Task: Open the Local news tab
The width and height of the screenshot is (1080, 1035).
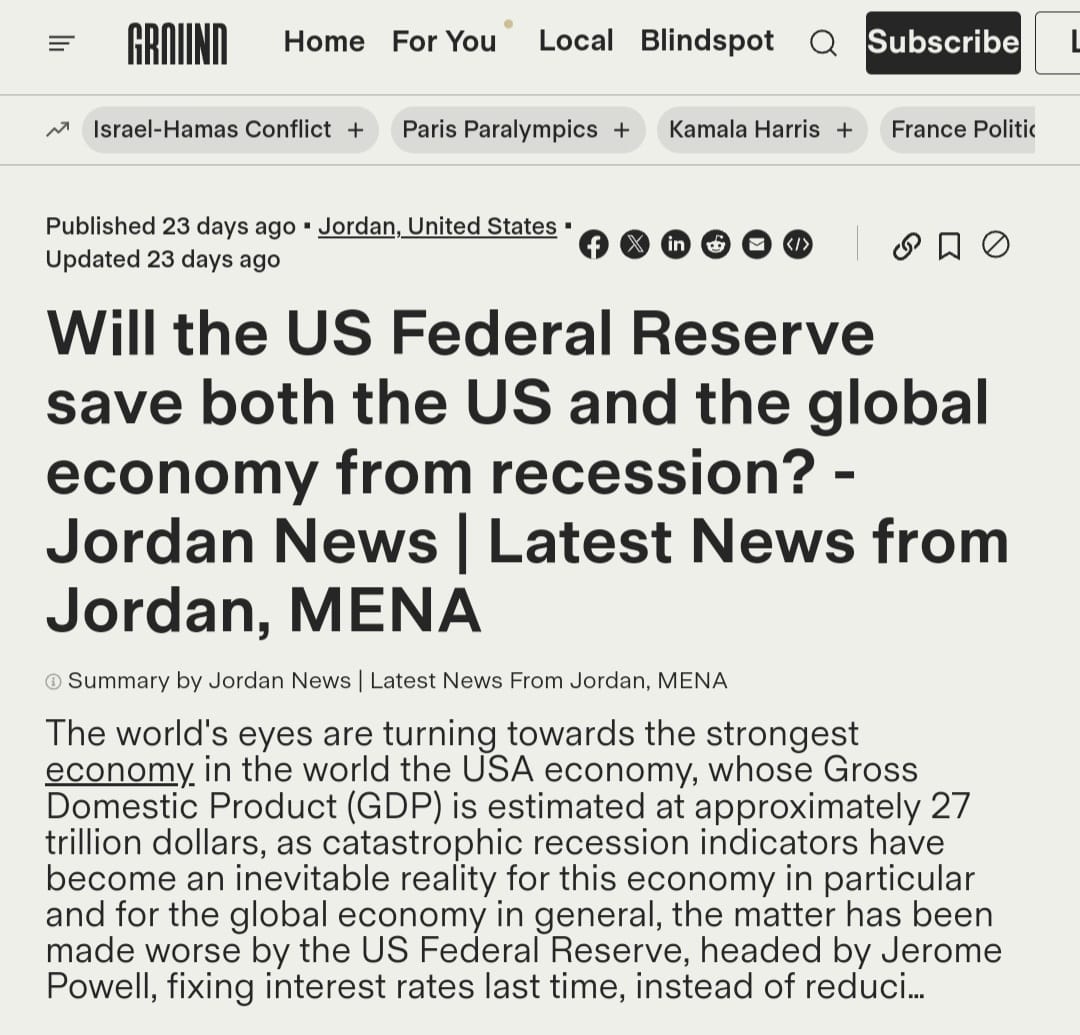Action: pos(576,41)
